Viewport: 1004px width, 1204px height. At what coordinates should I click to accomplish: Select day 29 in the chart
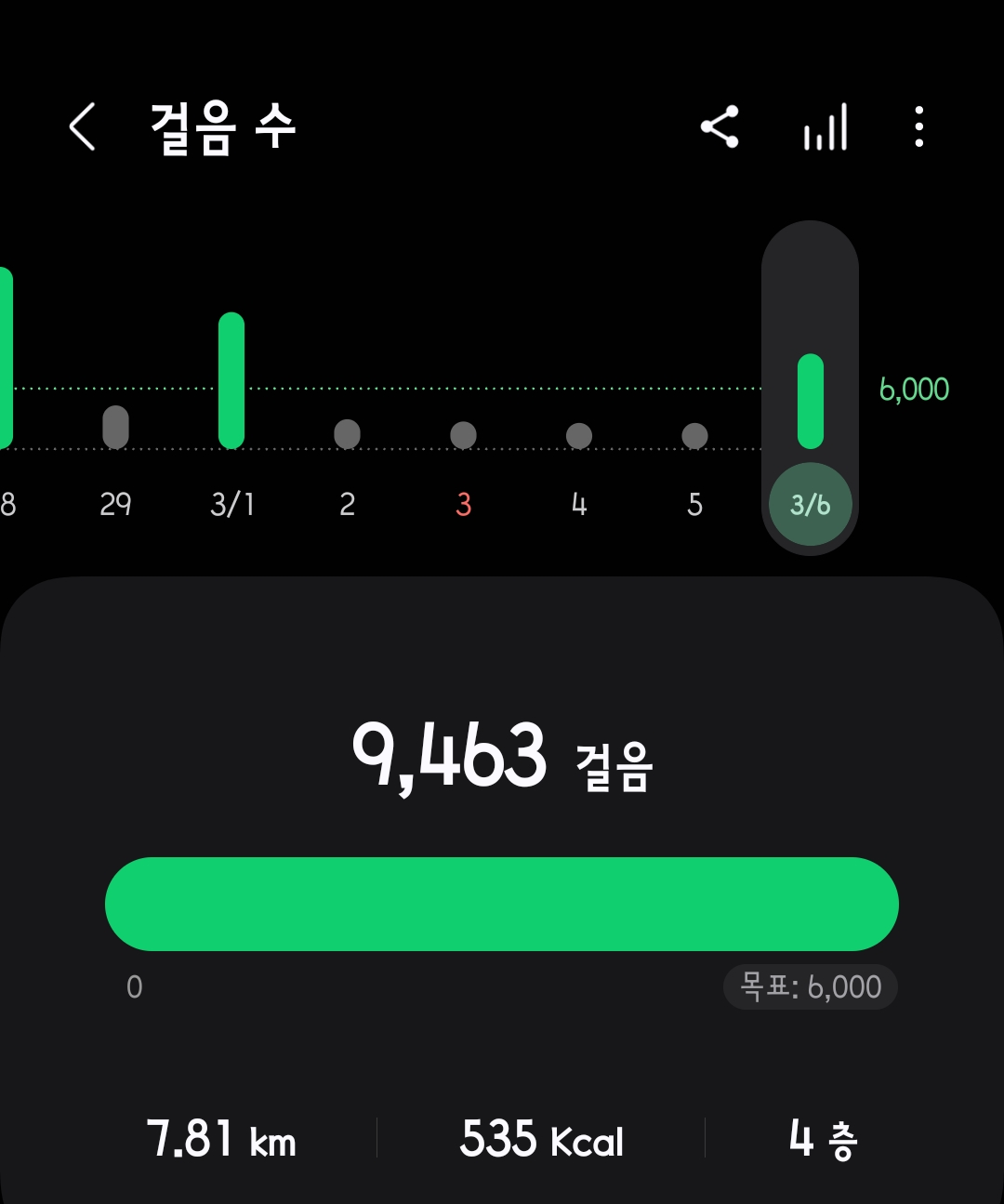pyautogui.click(x=115, y=427)
